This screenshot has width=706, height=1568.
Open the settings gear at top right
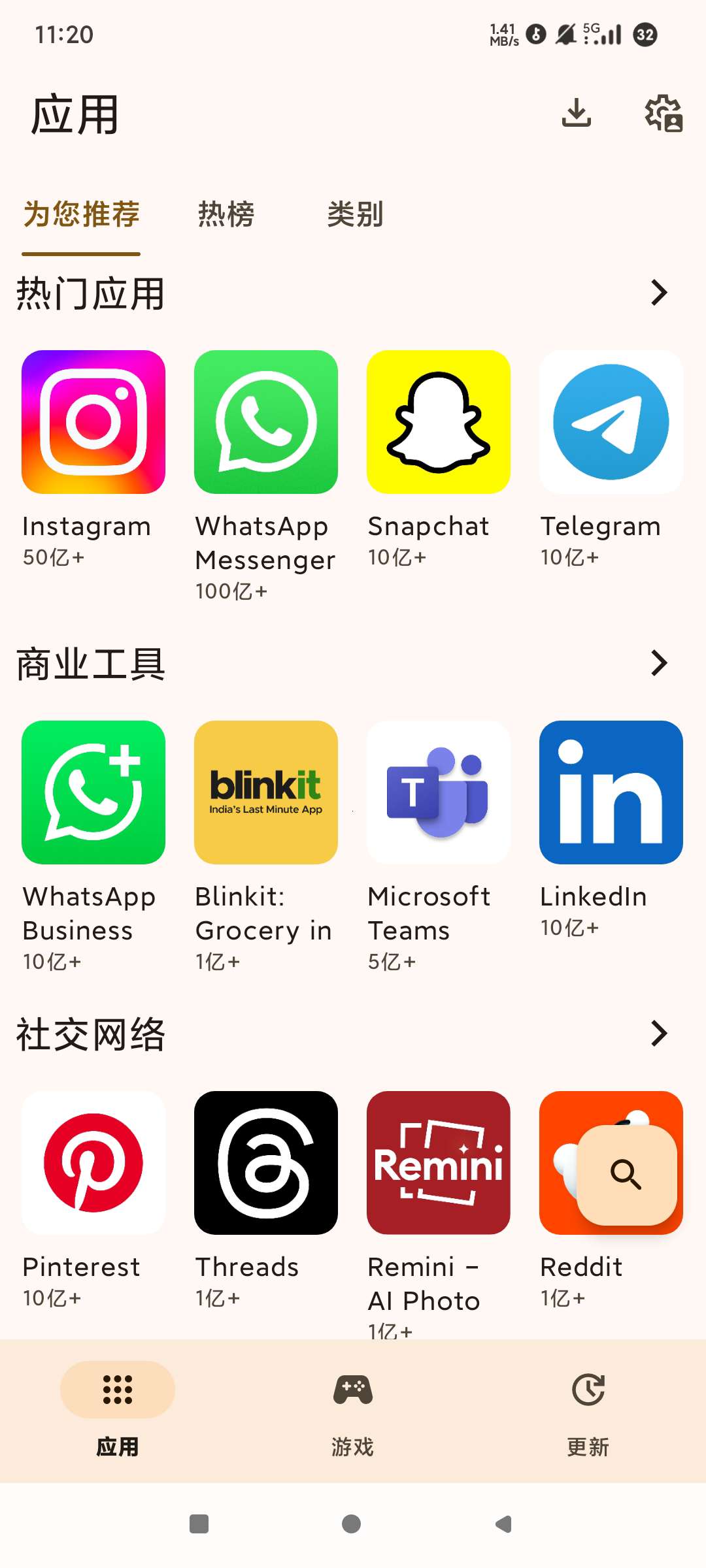click(x=662, y=112)
